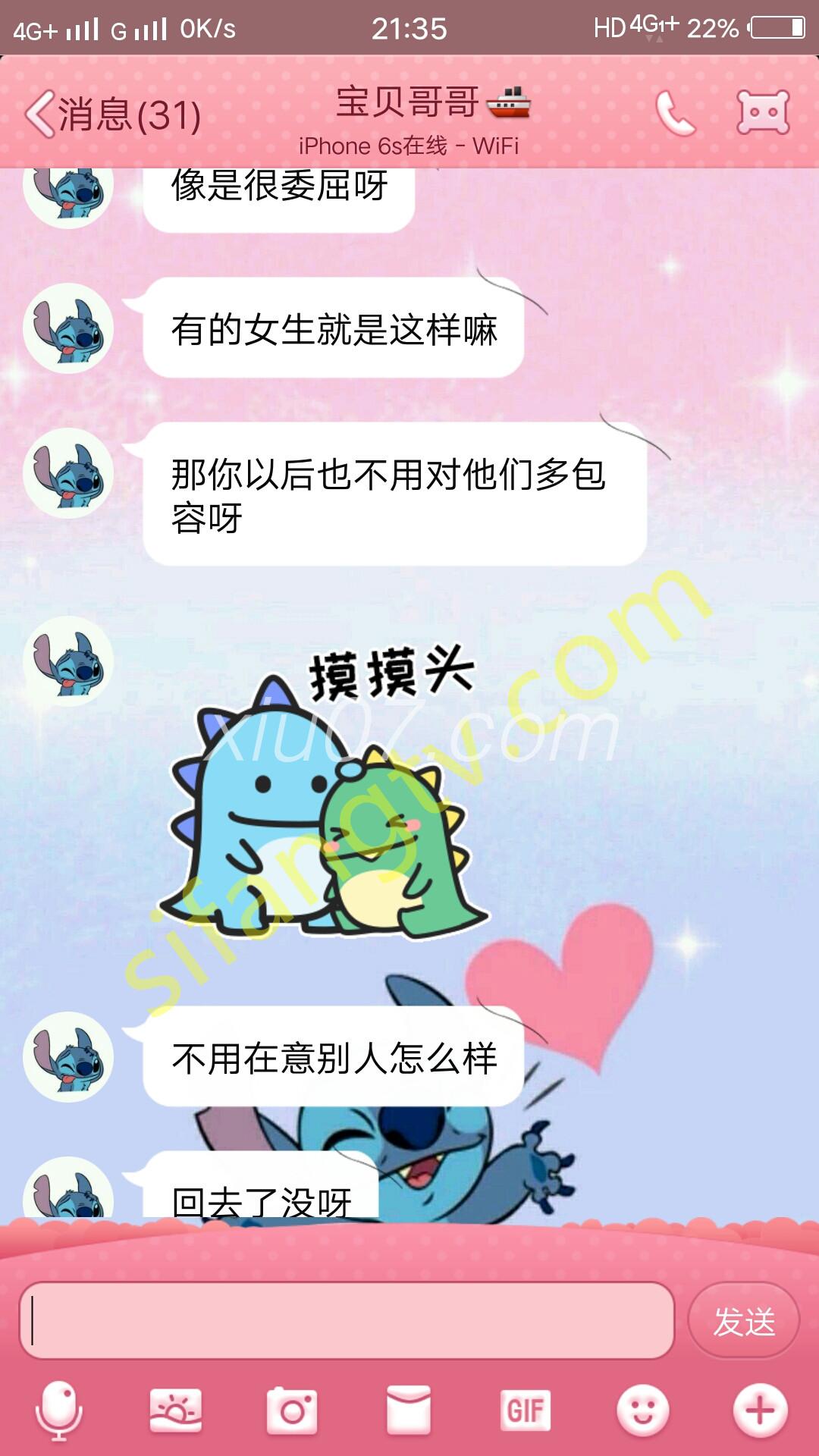Start a voice call with 宝贝哥哥
The image size is (819, 1456).
[x=674, y=114]
